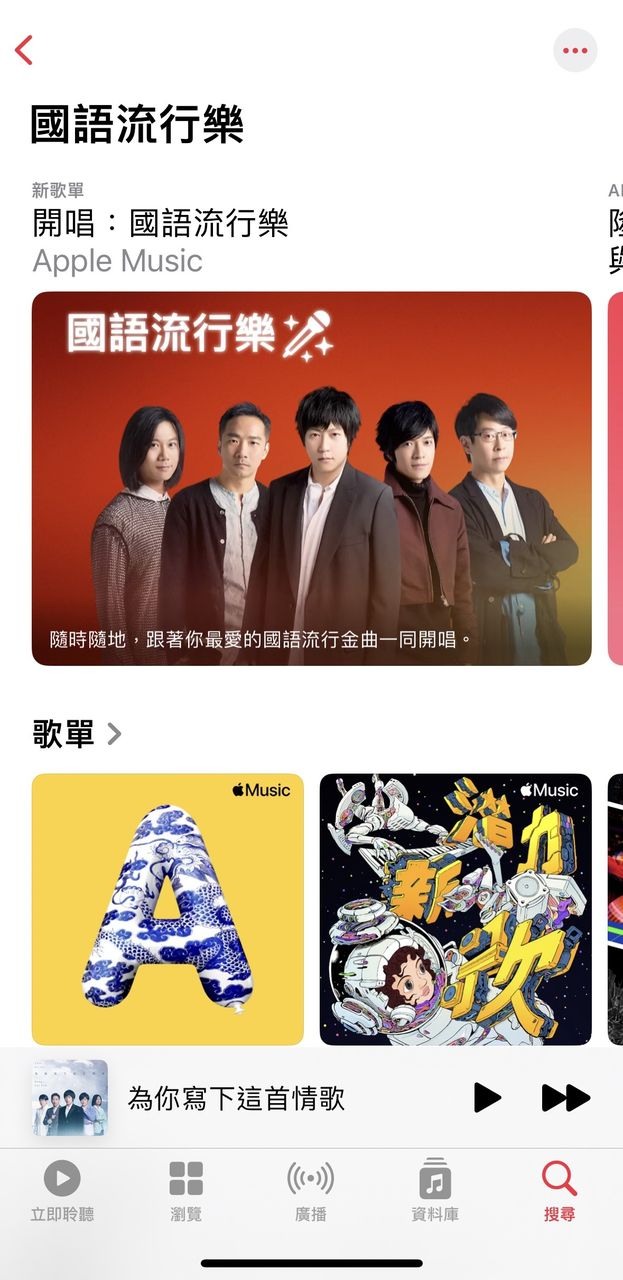This screenshot has width=623, height=1280.
Task: Open the 開唱：國語流行樂 playlist banner
Action: (311, 478)
